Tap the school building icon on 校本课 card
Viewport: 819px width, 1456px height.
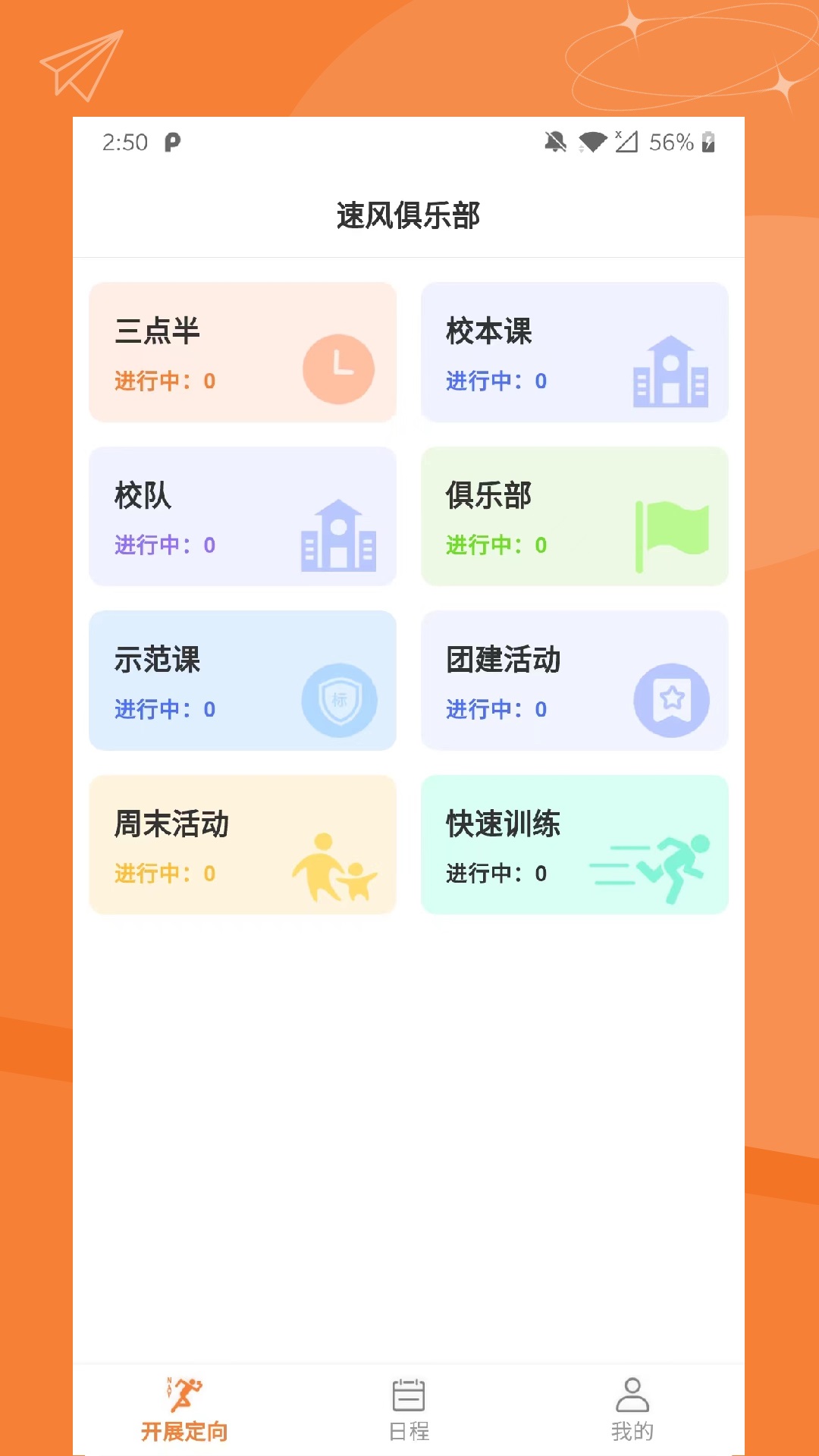click(x=670, y=372)
